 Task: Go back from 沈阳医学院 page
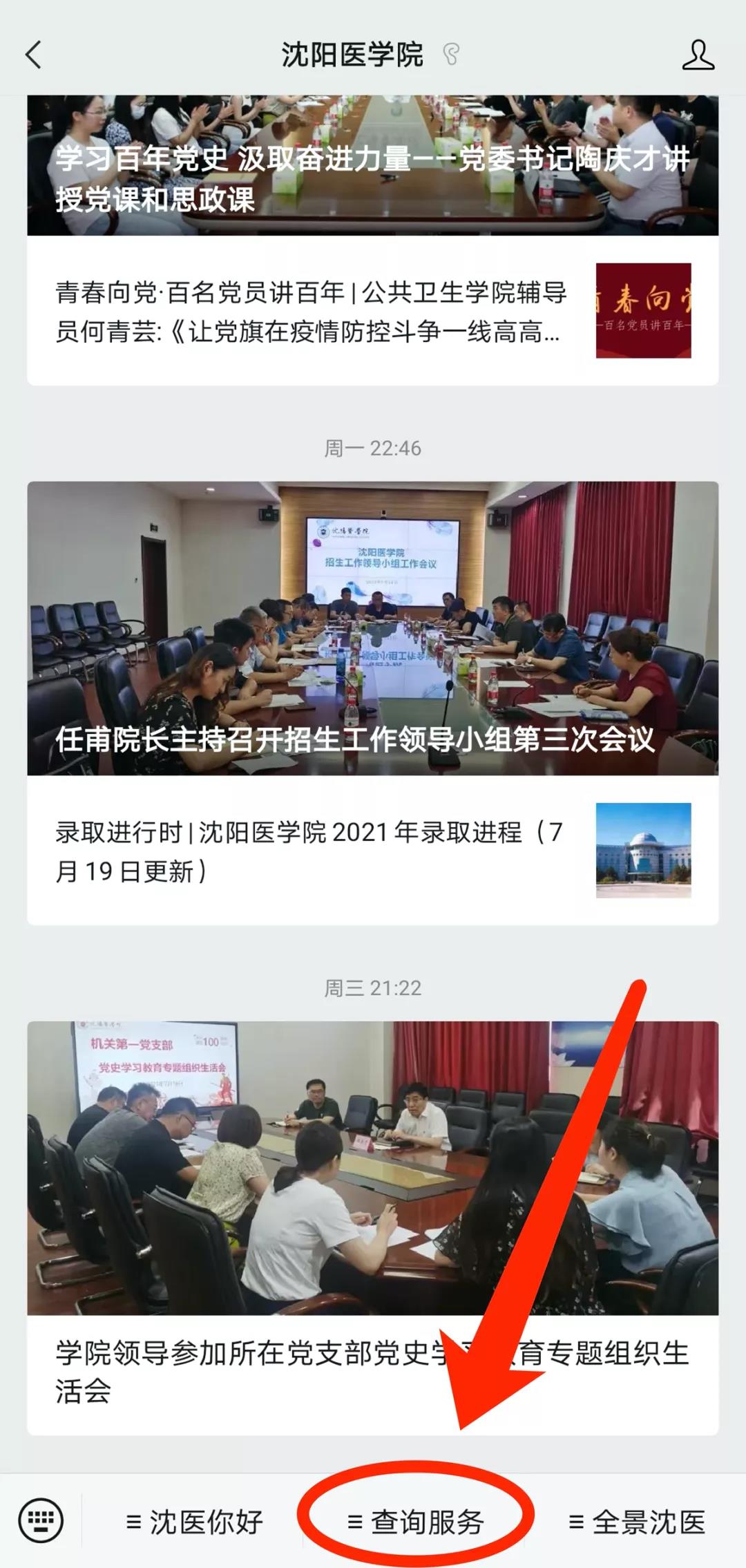pos(33,55)
